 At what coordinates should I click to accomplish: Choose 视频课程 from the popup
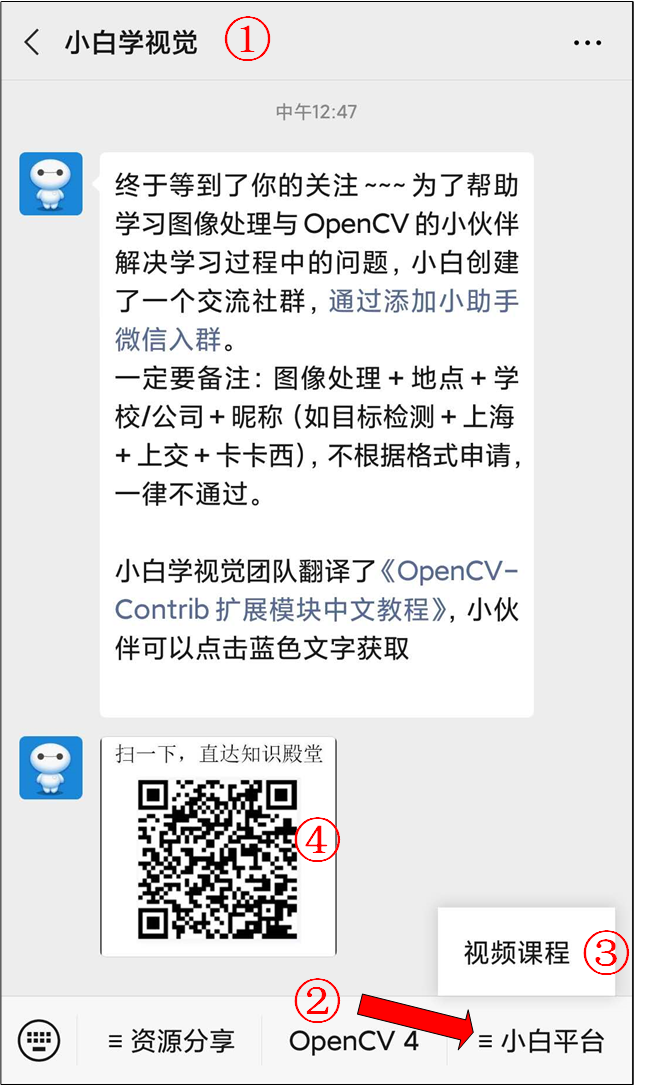tap(516, 953)
